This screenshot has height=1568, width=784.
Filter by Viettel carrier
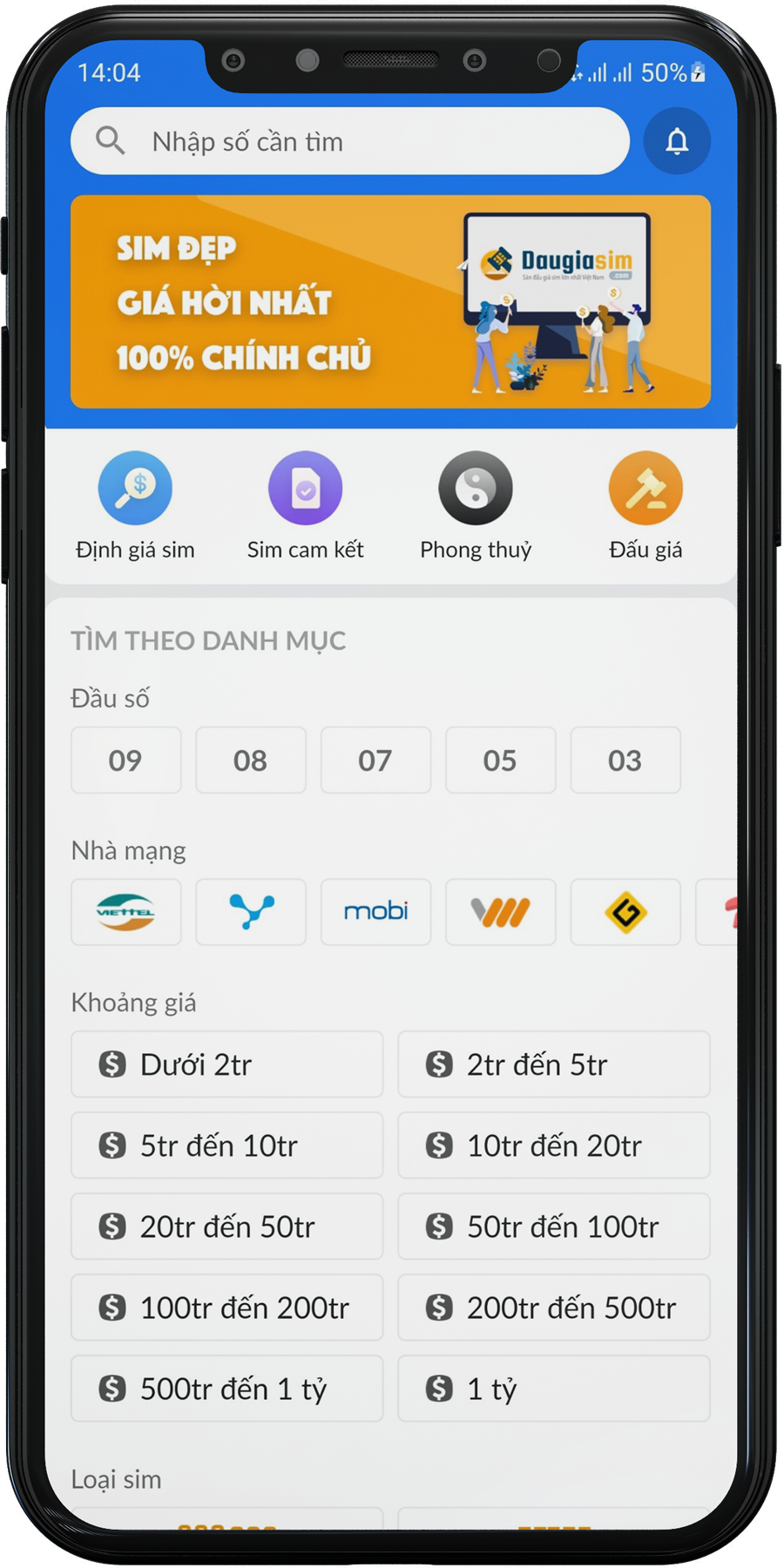[x=125, y=912]
